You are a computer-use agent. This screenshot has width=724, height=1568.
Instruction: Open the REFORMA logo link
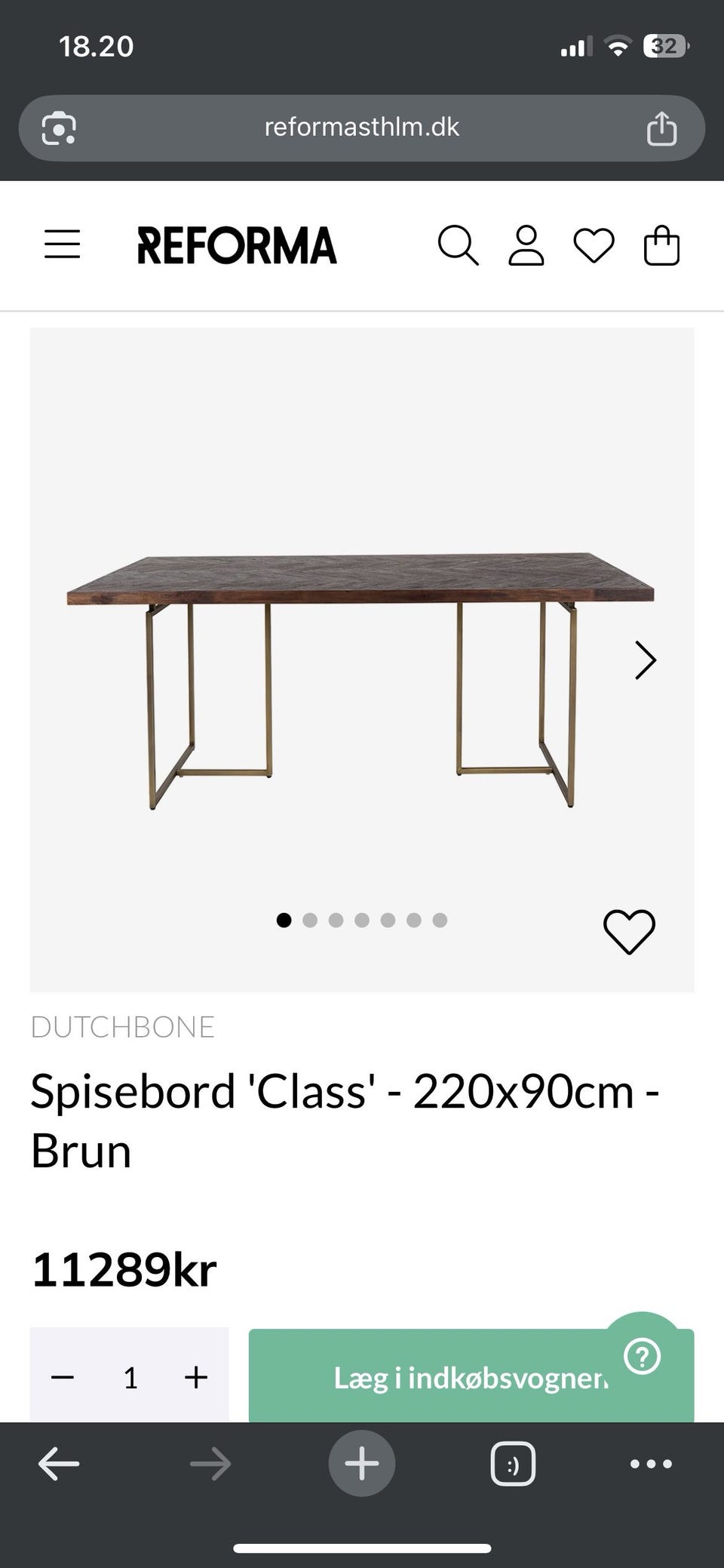click(x=236, y=245)
